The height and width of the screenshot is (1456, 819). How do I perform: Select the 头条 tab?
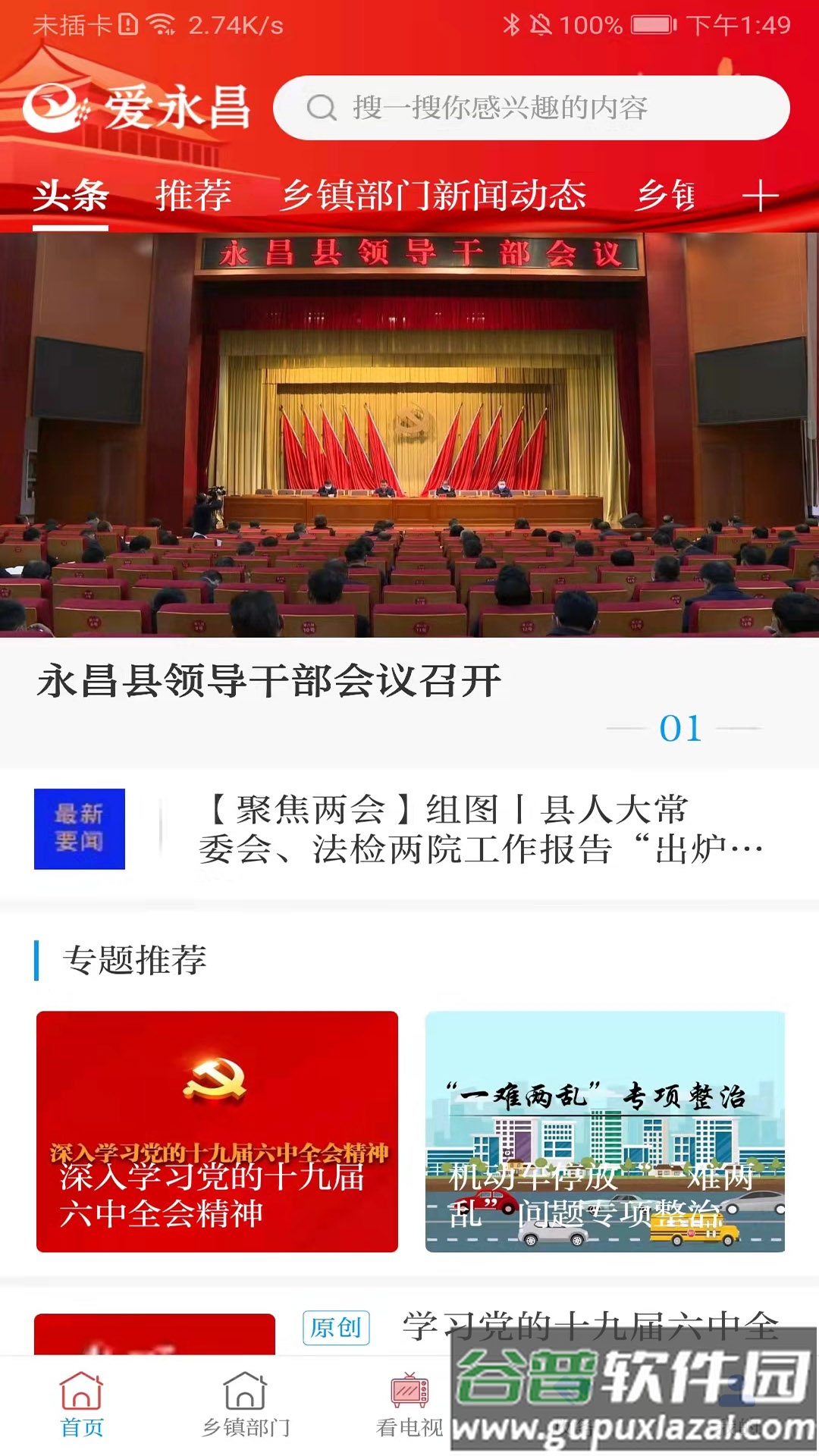(71, 196)
